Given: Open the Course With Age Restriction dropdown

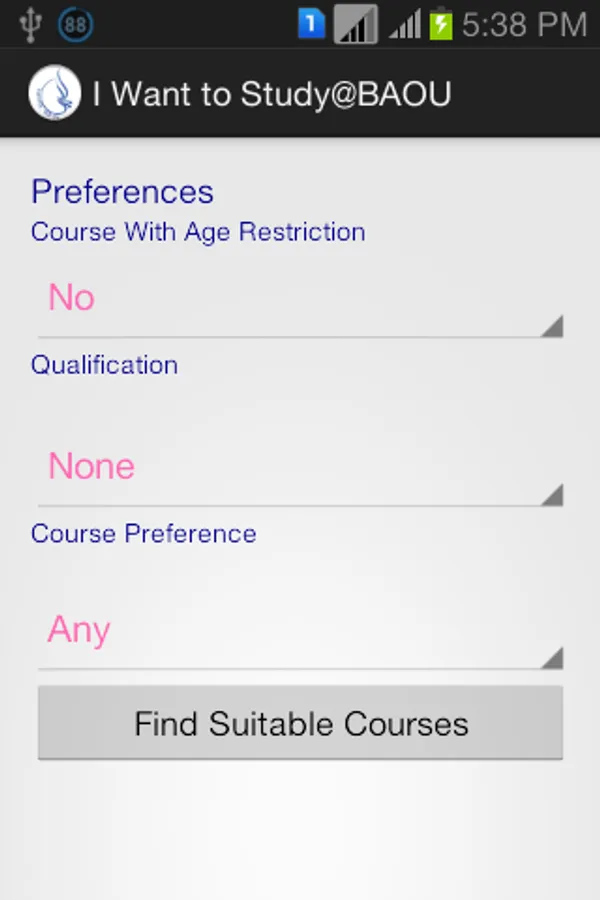Looking at the screenshot, I should 300,300.
